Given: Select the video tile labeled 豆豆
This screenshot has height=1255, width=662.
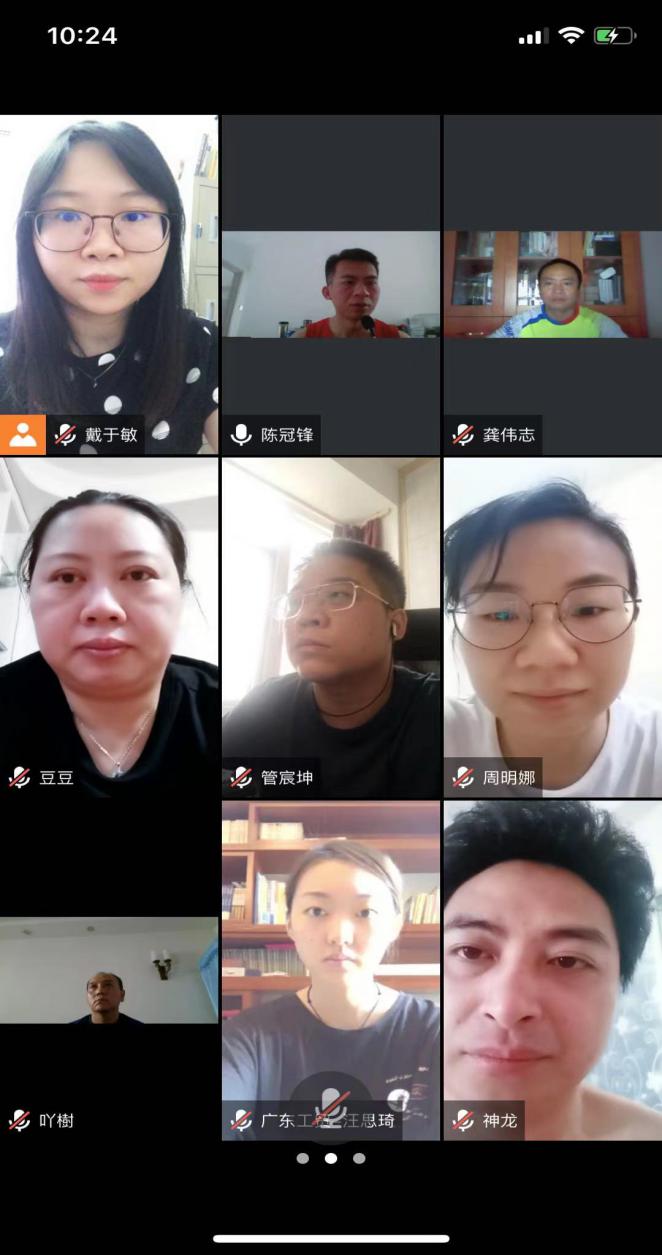Looking at the screenshot, I should pyautogui.click(x=109, y=627).
